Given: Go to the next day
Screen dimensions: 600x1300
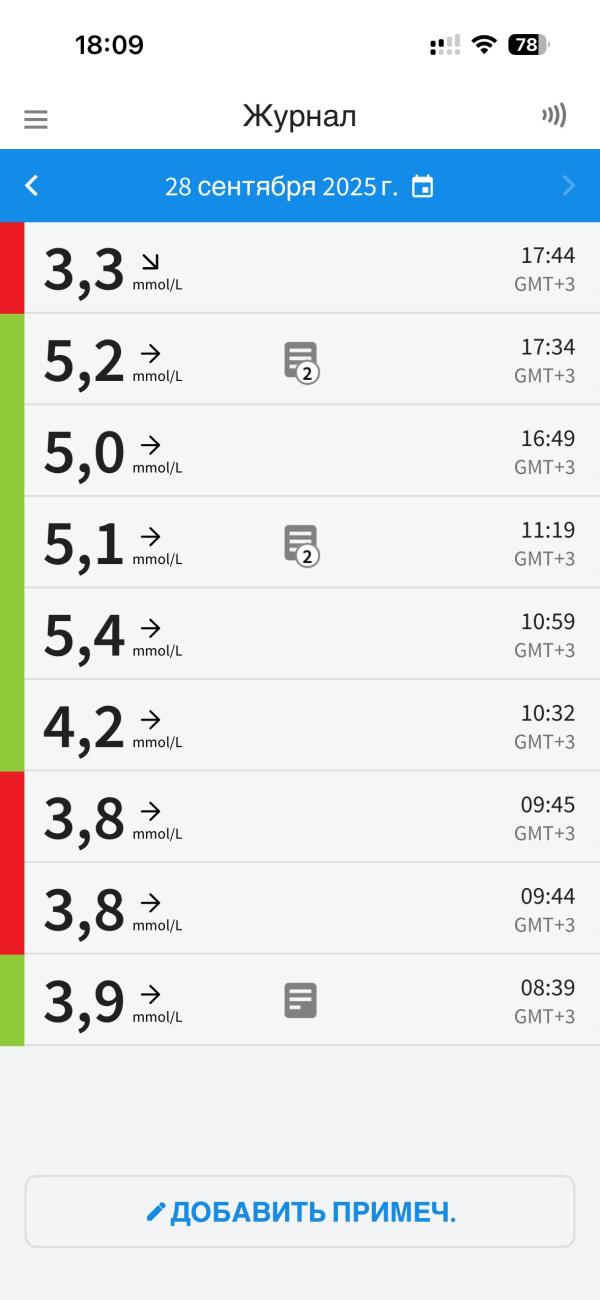Looking at the screenshot, I should point(568,186).
